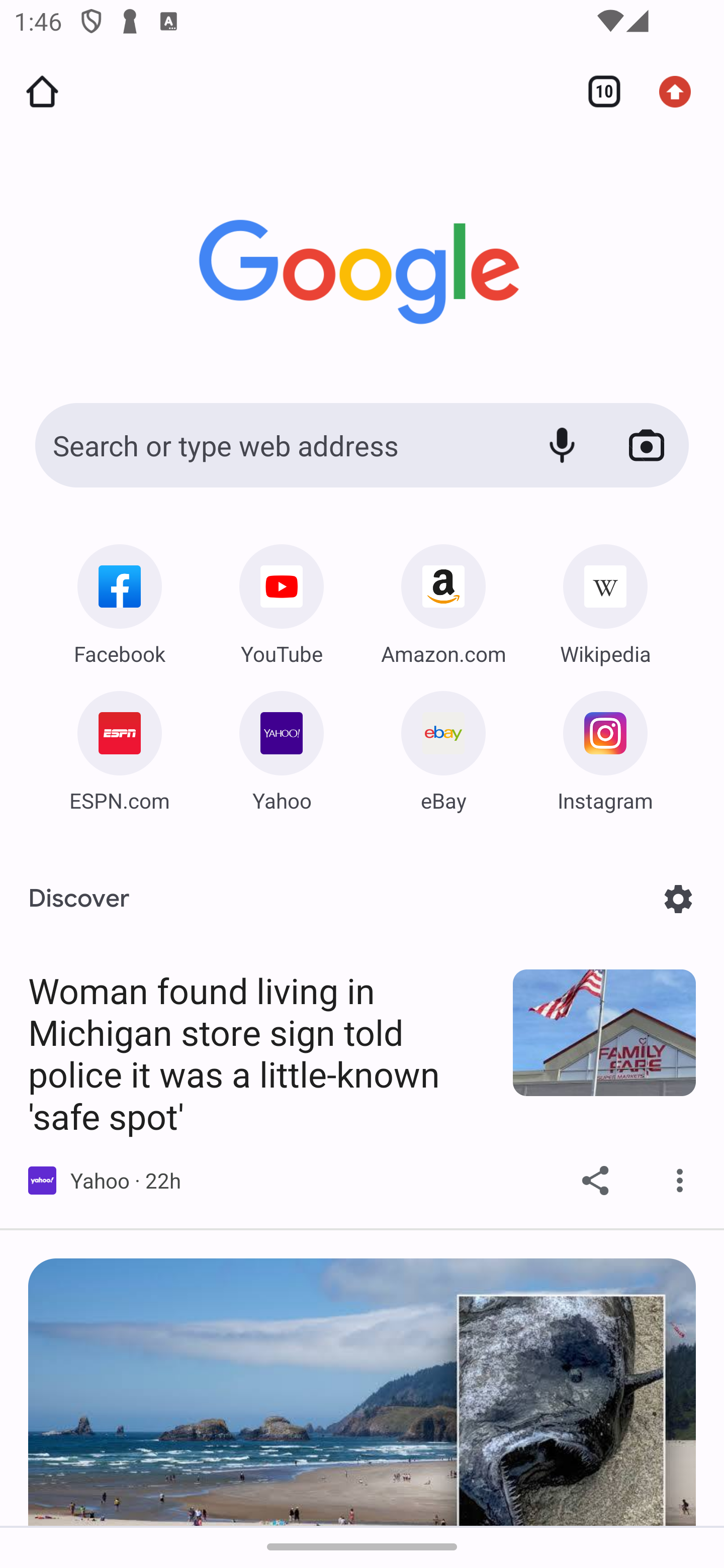Open the Yahoo shortcut
The width and height of the screenshot is (724, 1568).
coord(282,751)
